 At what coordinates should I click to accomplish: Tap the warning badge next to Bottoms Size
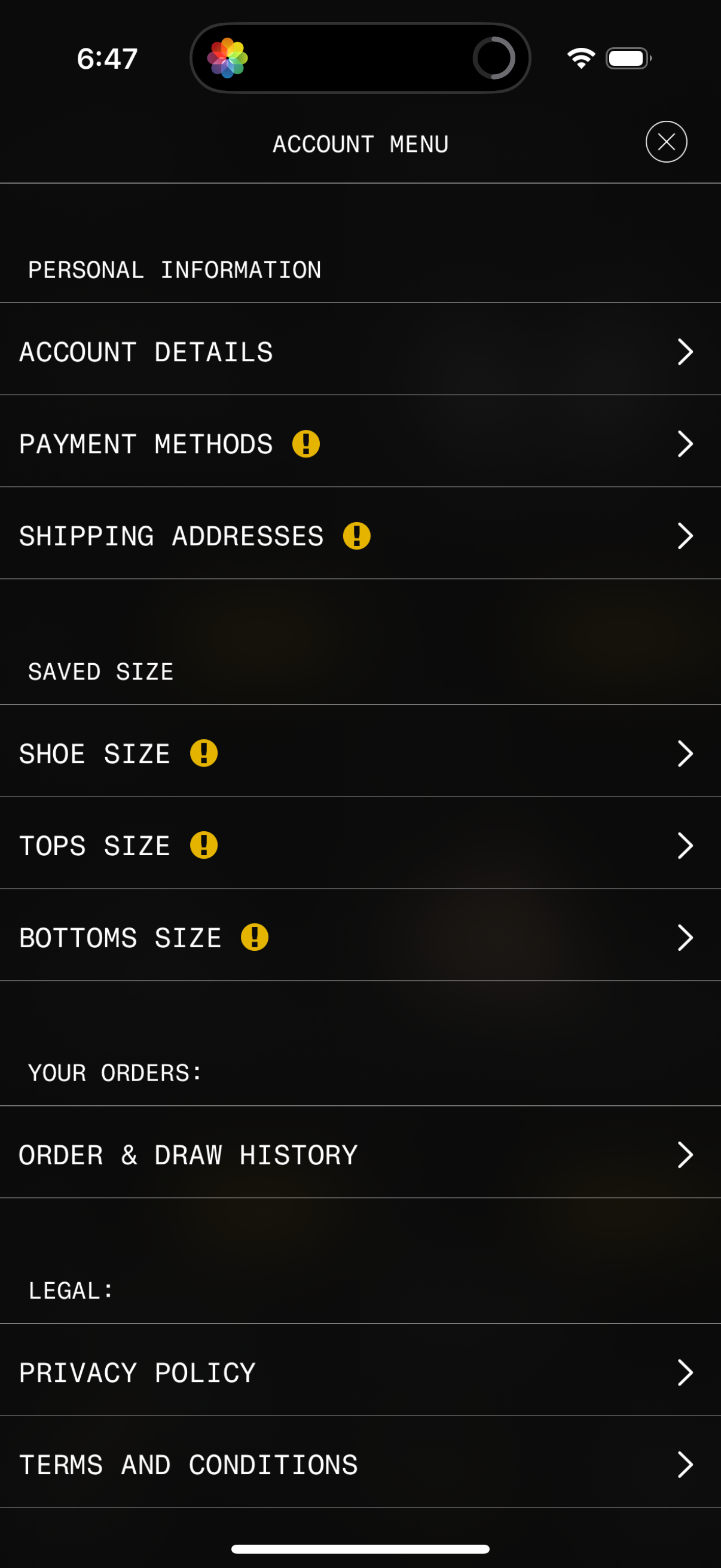tap(255, 938)
